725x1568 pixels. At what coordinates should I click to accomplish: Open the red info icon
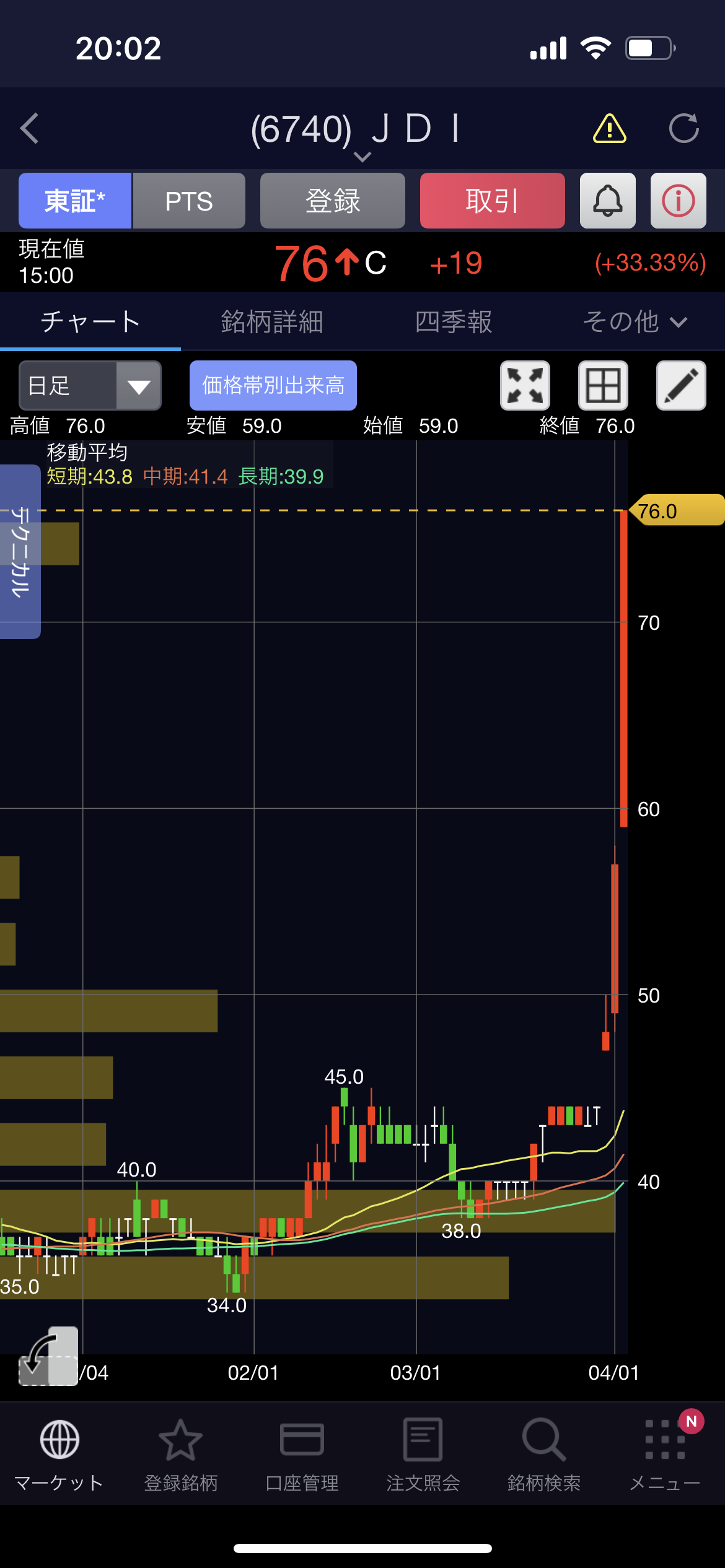[x=679, y=201]
